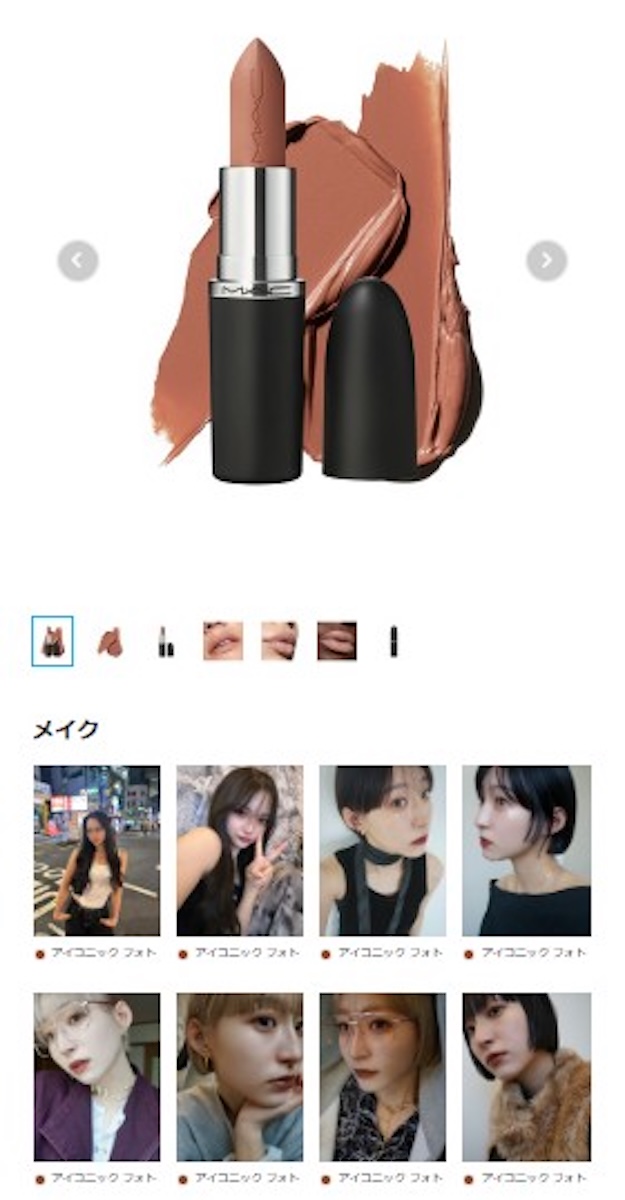
Task: Open the look photo on the night street
Action: [96, 850]
